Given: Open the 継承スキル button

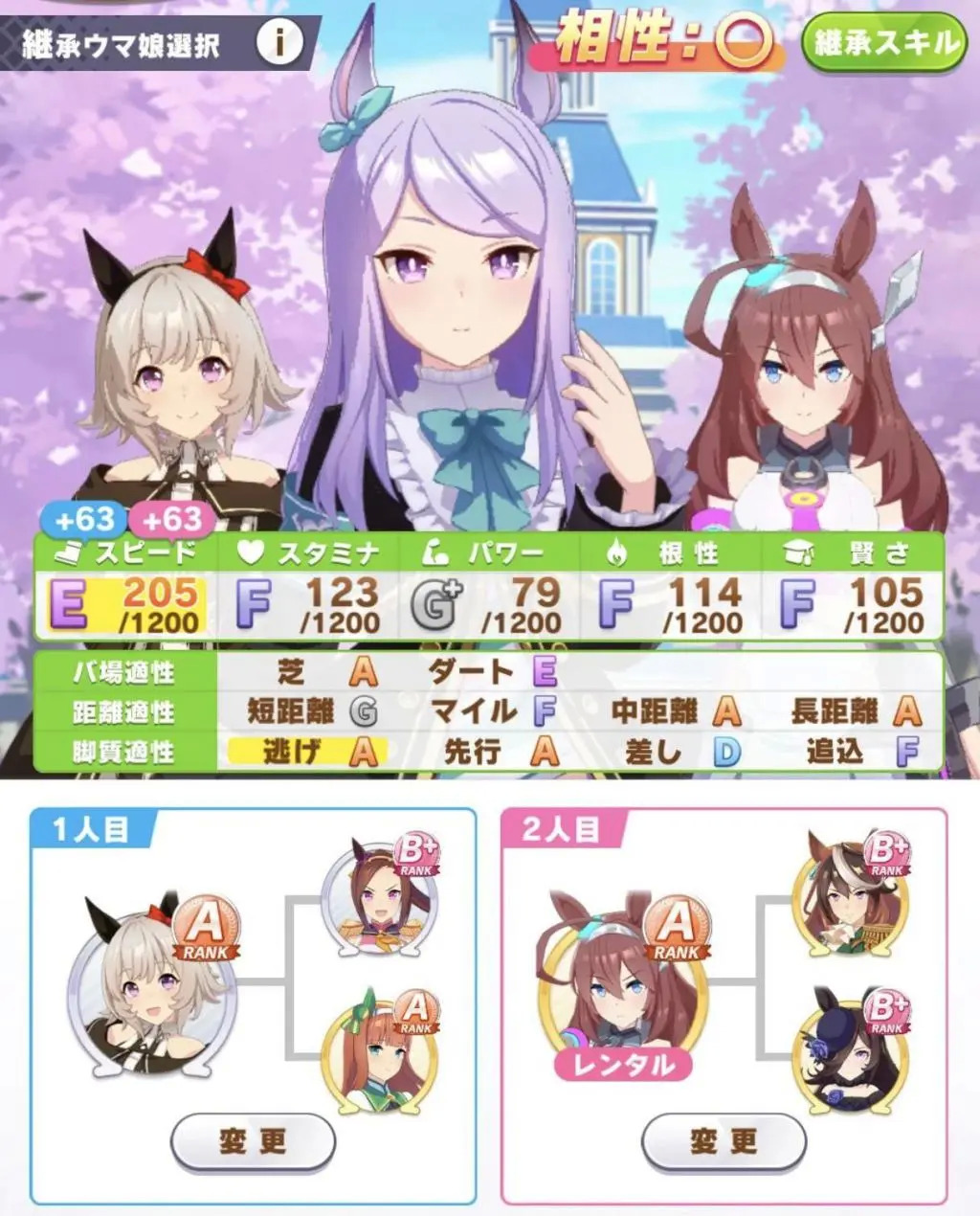Looking at the screenshot, I should 884,44.
